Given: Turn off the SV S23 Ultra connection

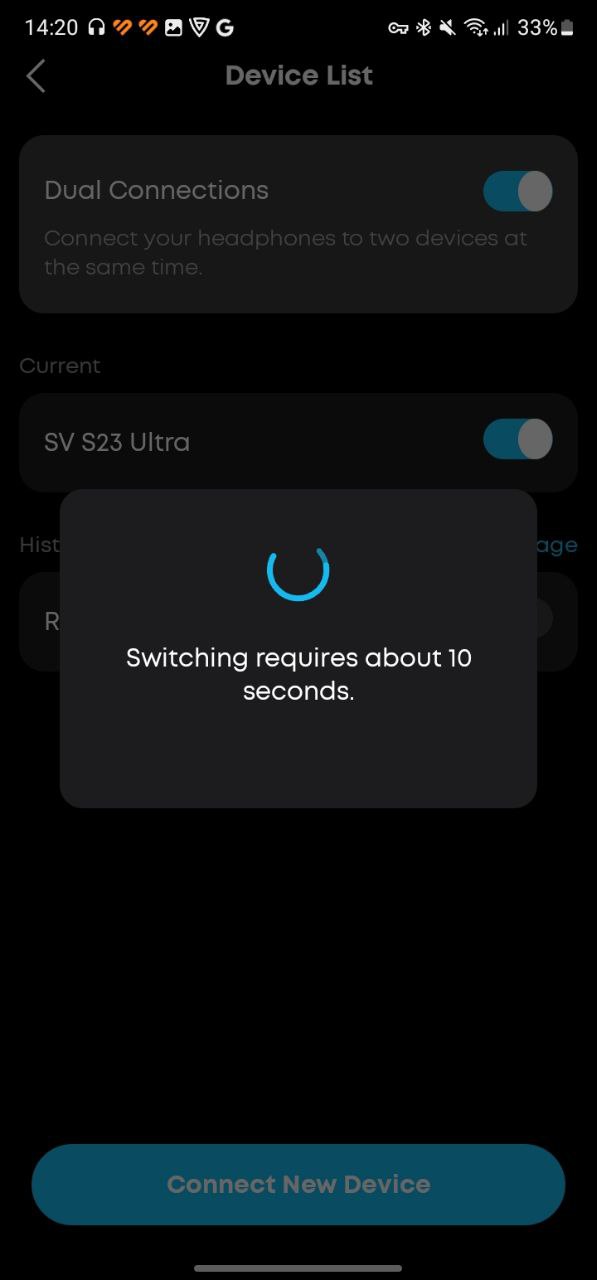Looking at the screenshot, I should pos(518,439).
